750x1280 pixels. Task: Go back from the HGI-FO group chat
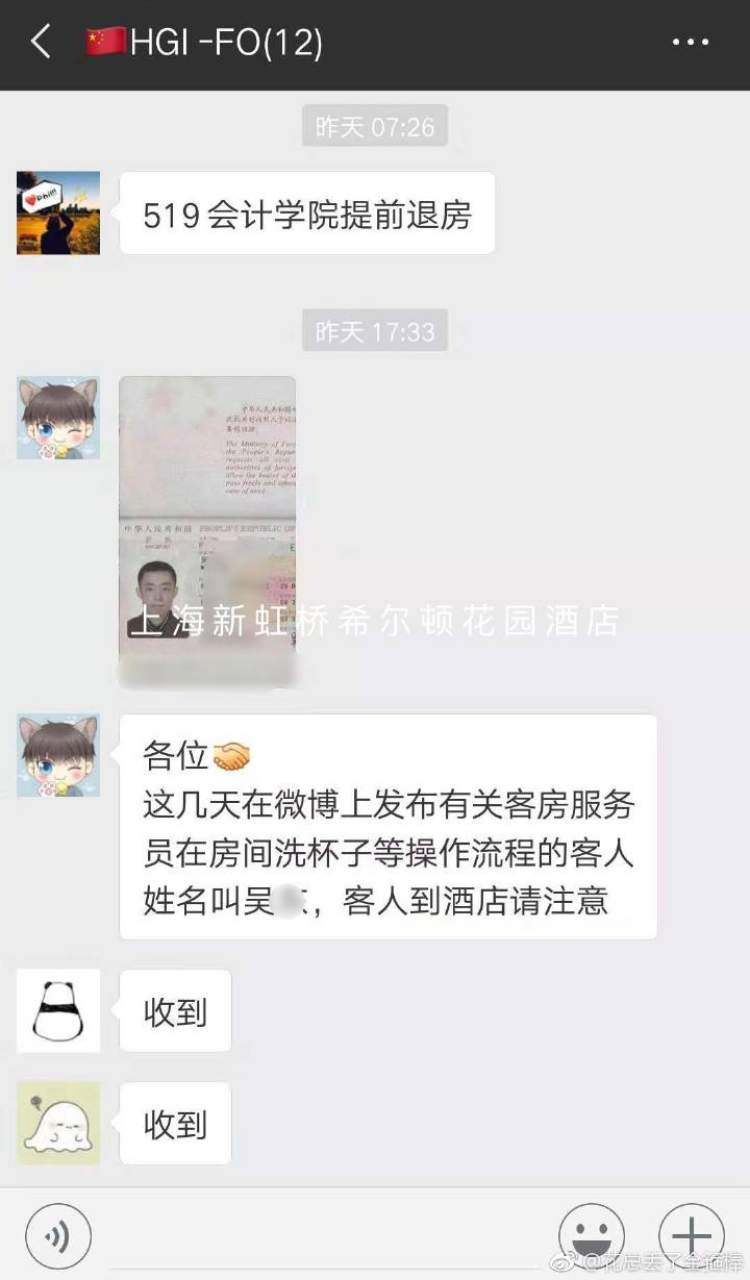pos(40,43)
